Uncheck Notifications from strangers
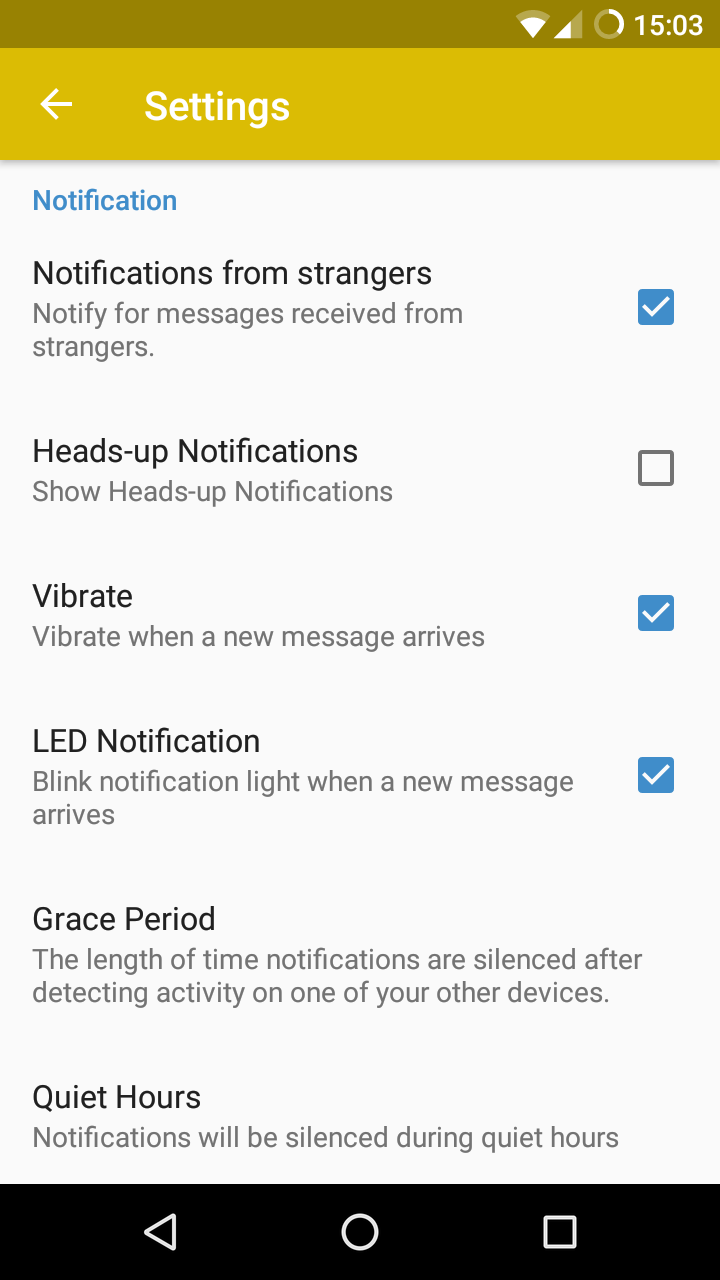 coord(656,308)
